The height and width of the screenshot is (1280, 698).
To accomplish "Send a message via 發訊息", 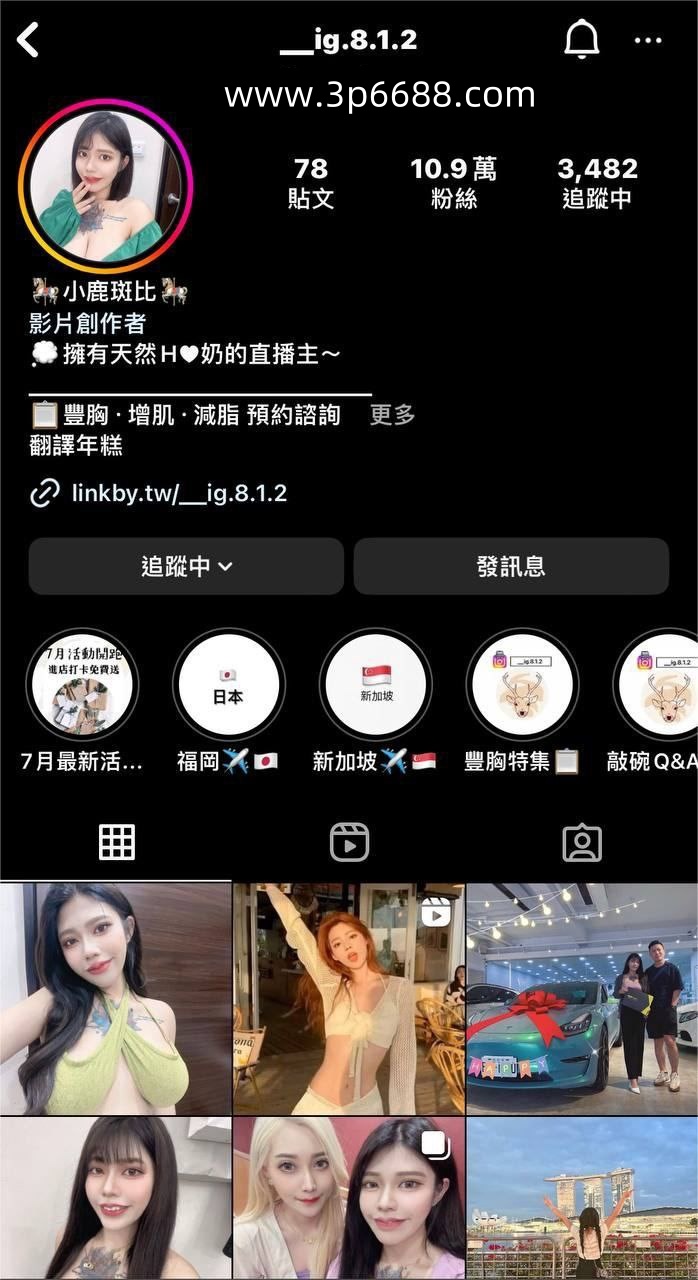I will (x=511, y=566).
